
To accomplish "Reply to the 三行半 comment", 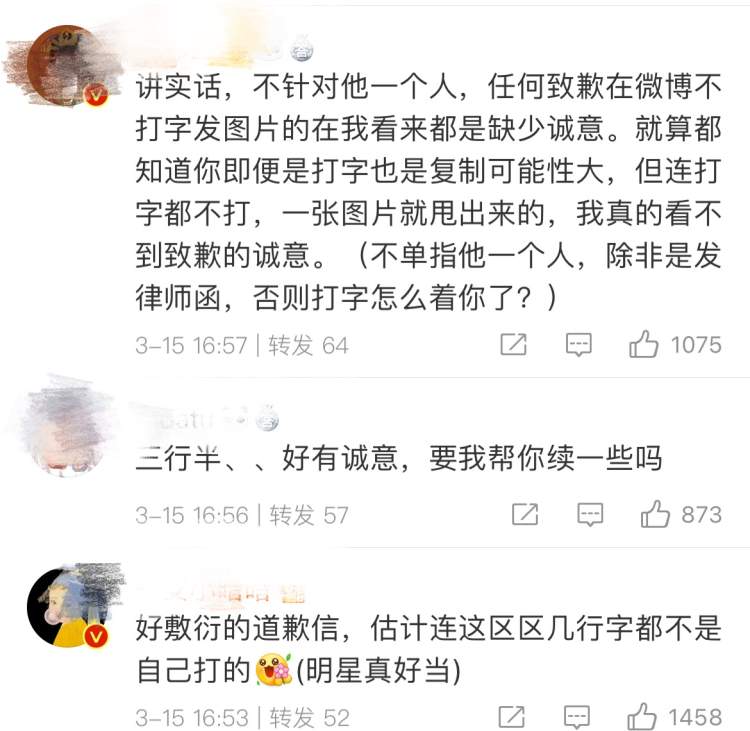I will click(590, 515).
